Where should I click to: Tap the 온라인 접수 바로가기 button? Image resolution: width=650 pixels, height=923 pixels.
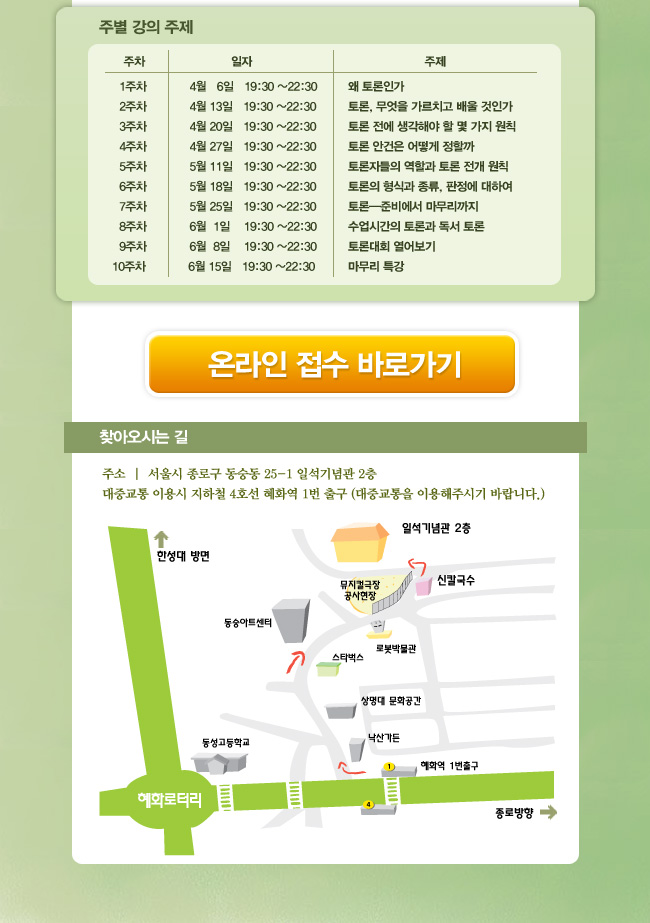tap(332, 364)
